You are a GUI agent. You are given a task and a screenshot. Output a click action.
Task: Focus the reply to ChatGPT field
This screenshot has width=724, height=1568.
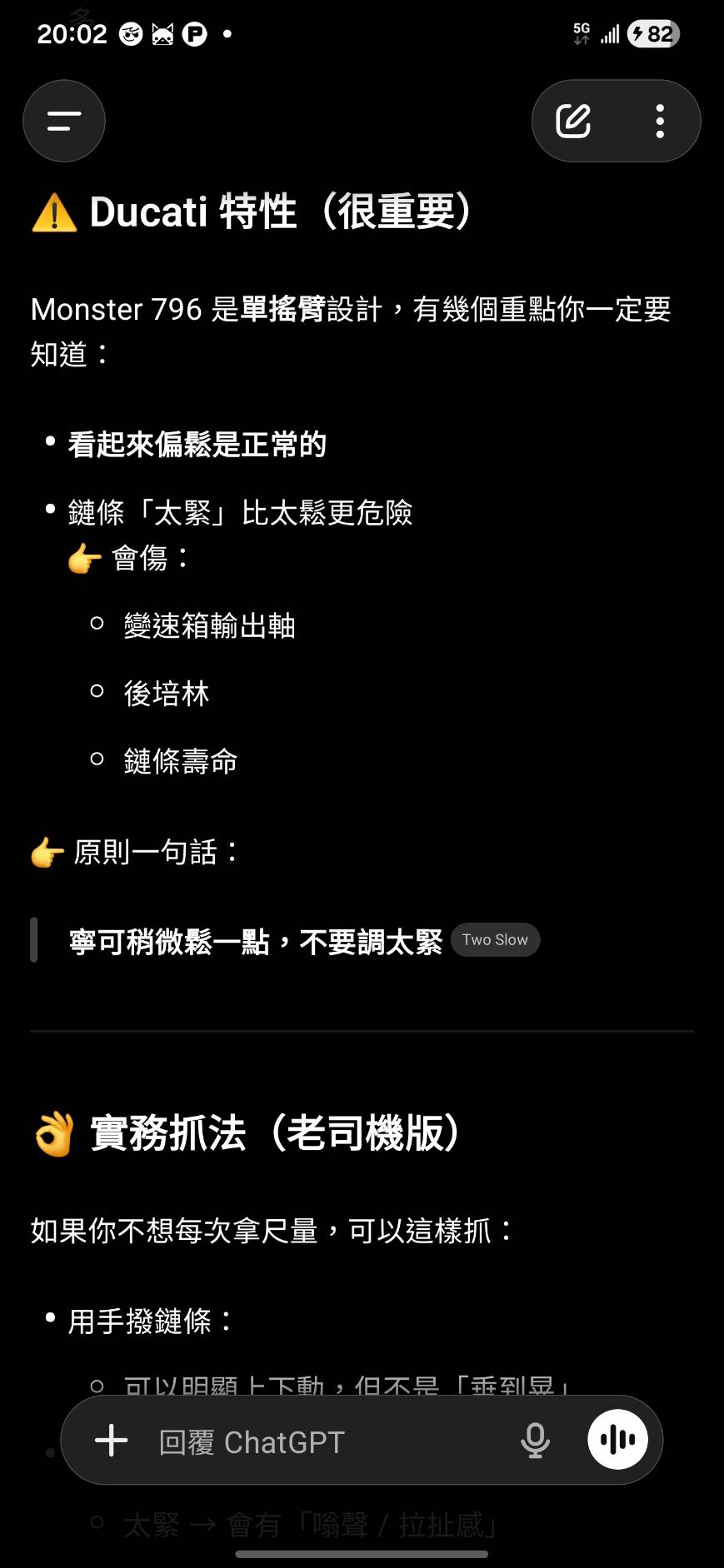[325, 1441]
